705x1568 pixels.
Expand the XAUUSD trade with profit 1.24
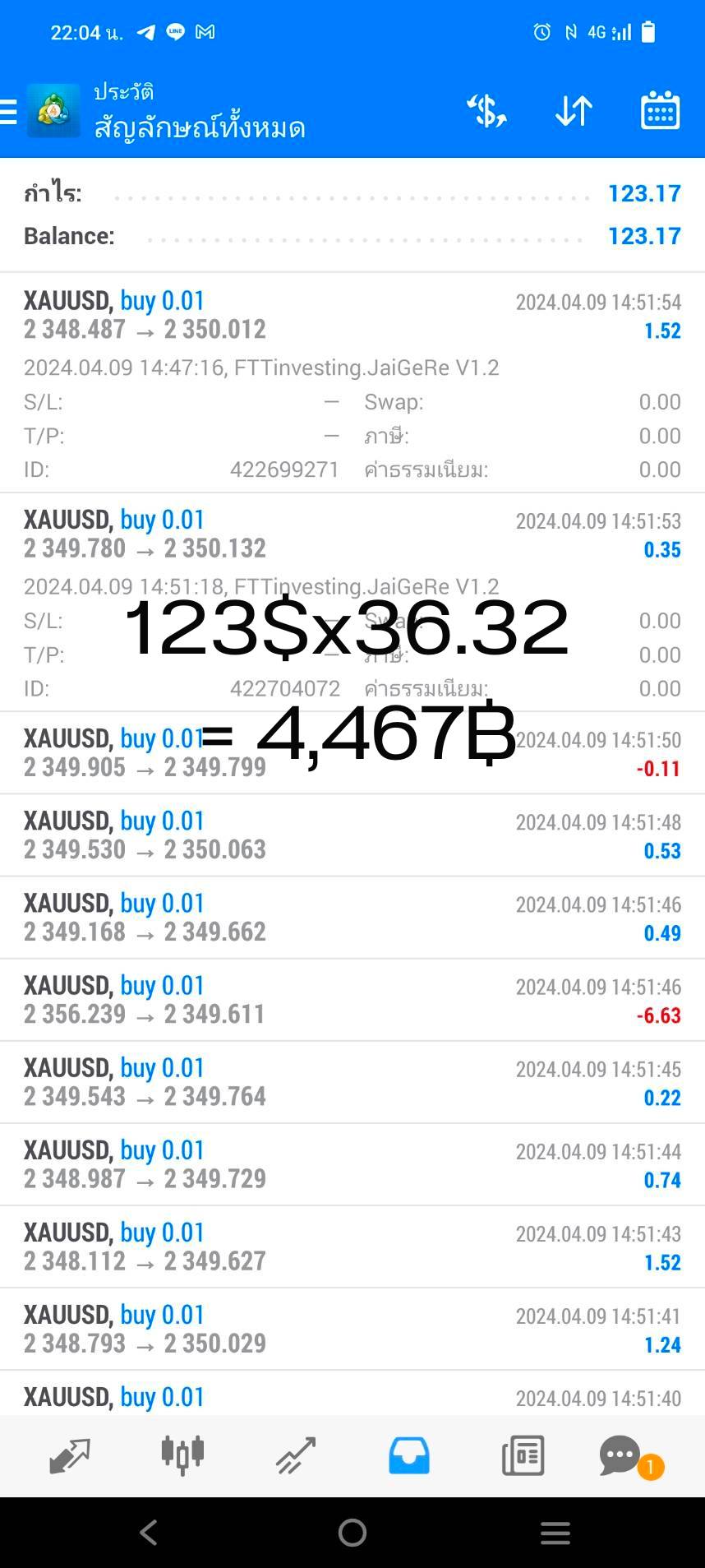tap(352, 1328)
